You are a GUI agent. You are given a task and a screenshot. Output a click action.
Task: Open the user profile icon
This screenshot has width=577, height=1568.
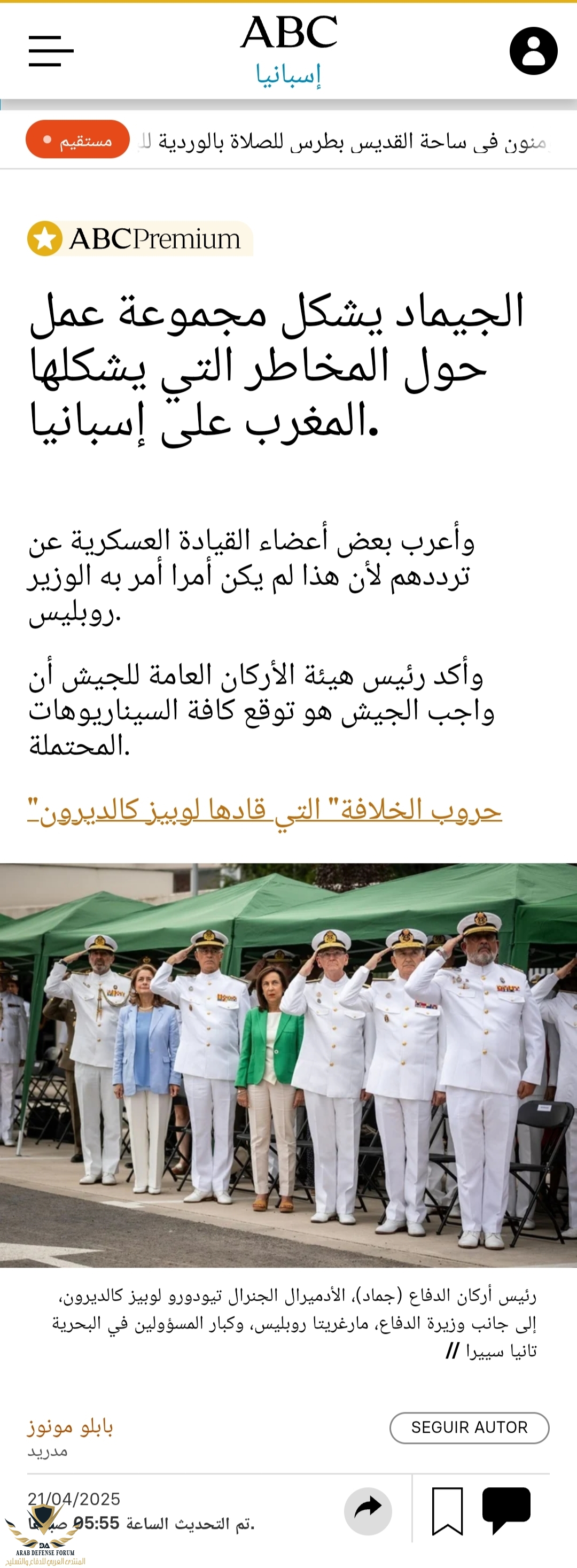coord(533,51)
